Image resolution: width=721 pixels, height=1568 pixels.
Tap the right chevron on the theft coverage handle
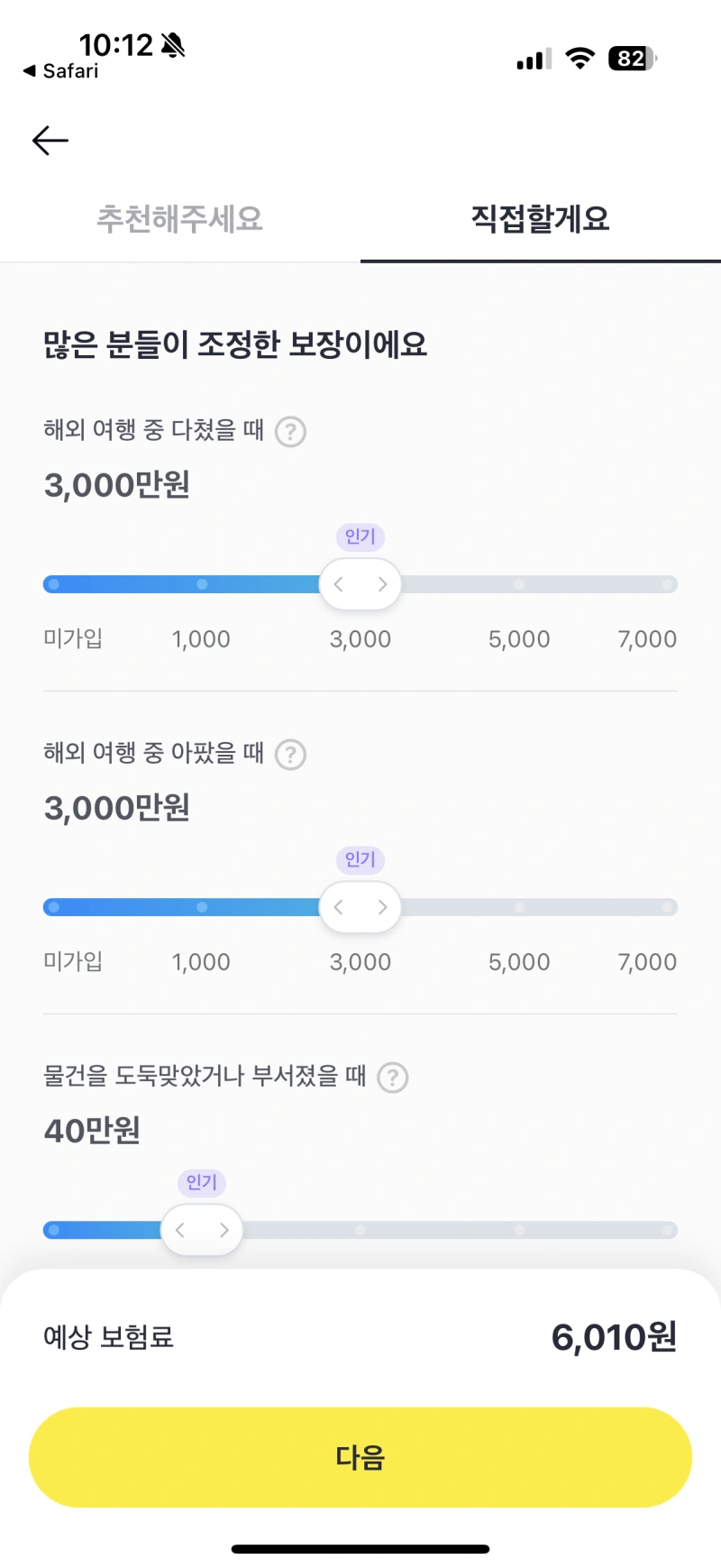224,1229
